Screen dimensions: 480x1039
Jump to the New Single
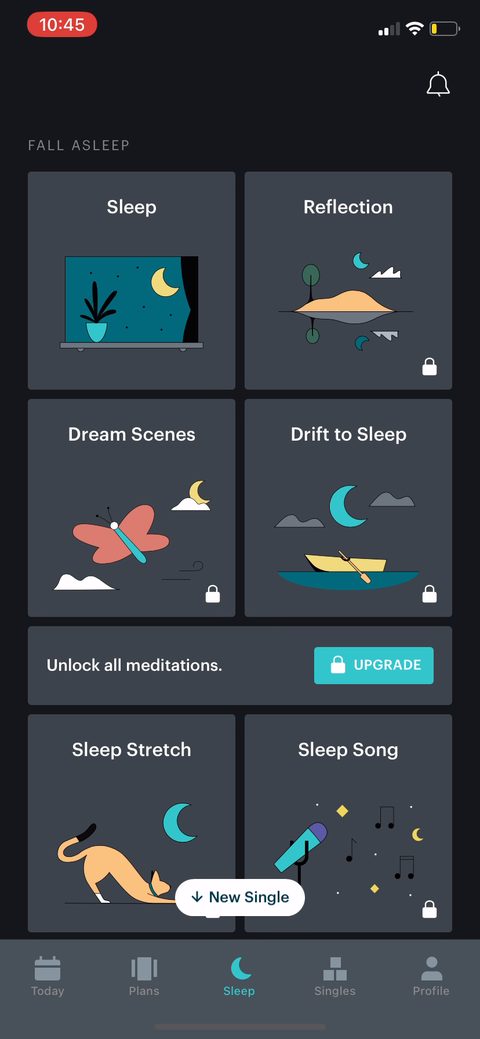pos(240,897)
